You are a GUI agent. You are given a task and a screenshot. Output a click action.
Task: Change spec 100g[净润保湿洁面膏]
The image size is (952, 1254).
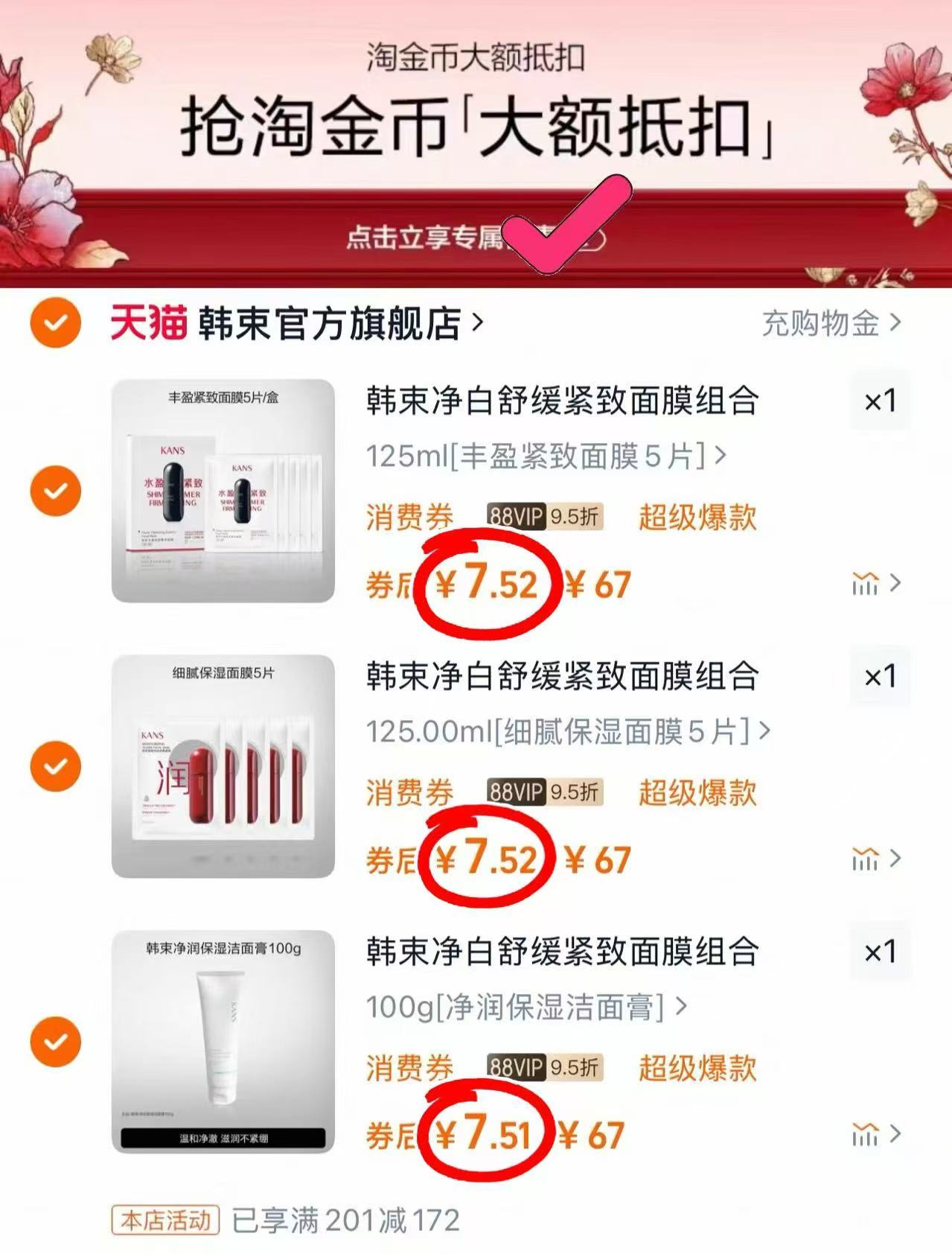525,1007
